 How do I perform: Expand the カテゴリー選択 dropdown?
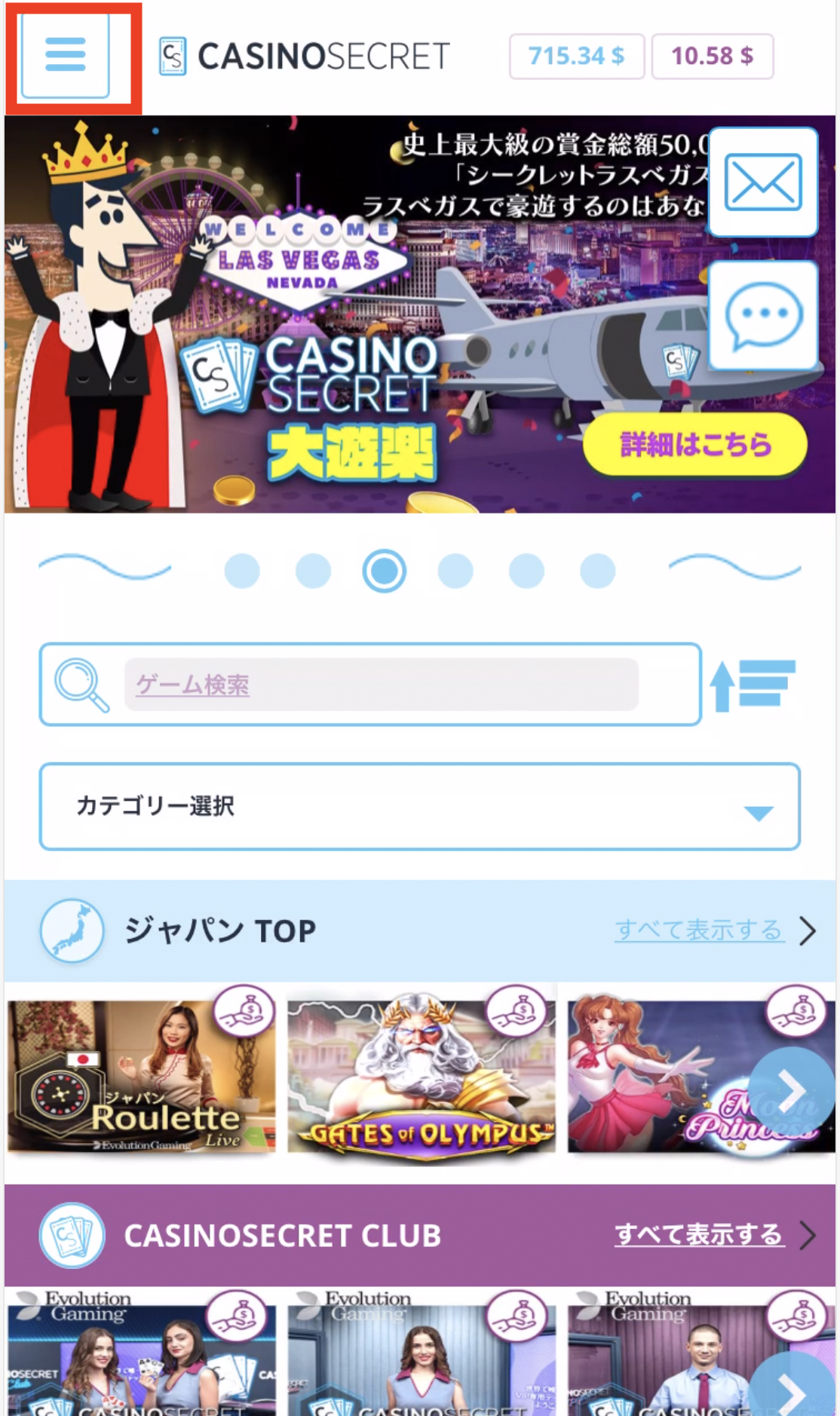pyautogui.click(x=419, y=806)
